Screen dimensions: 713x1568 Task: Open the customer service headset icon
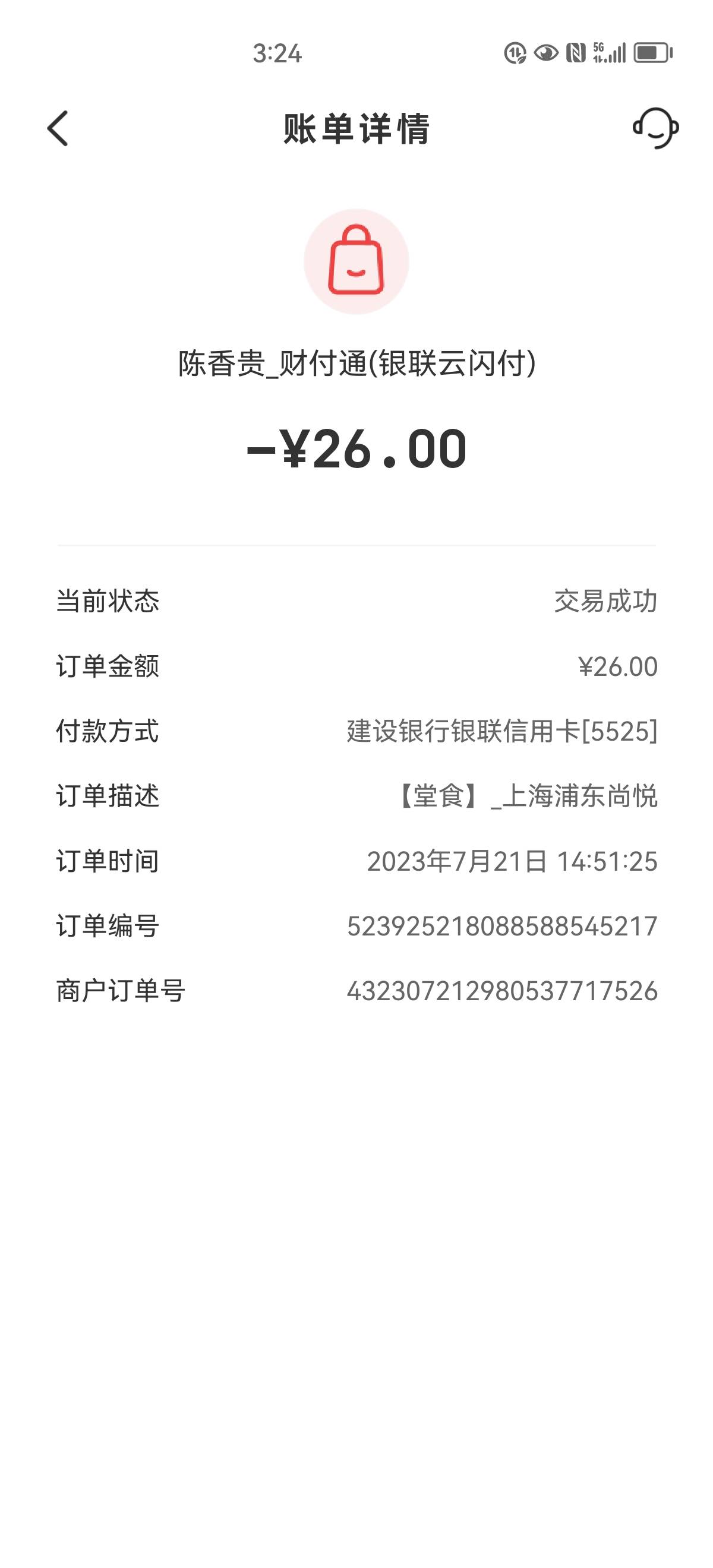coord(656,128)
